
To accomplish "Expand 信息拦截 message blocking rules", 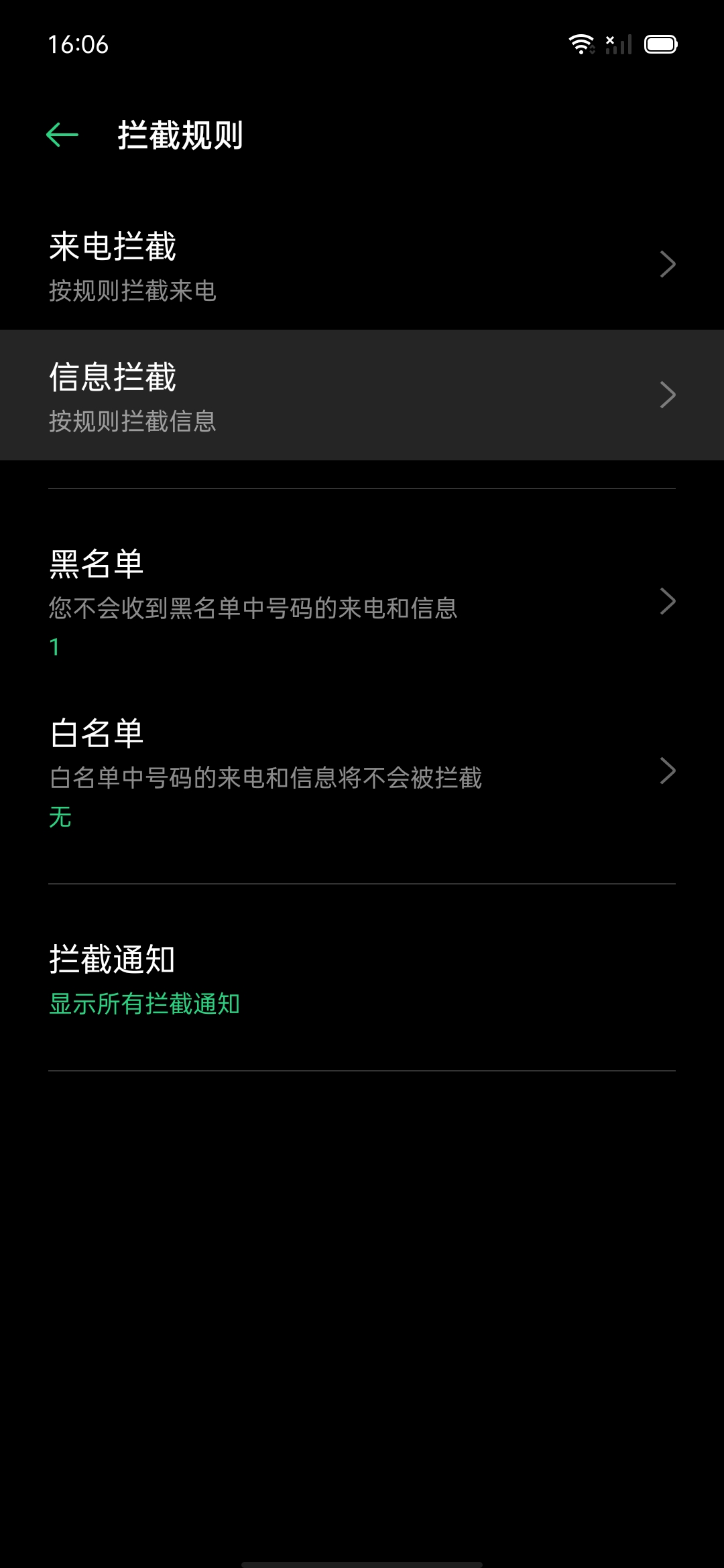I will coord(268,395).
